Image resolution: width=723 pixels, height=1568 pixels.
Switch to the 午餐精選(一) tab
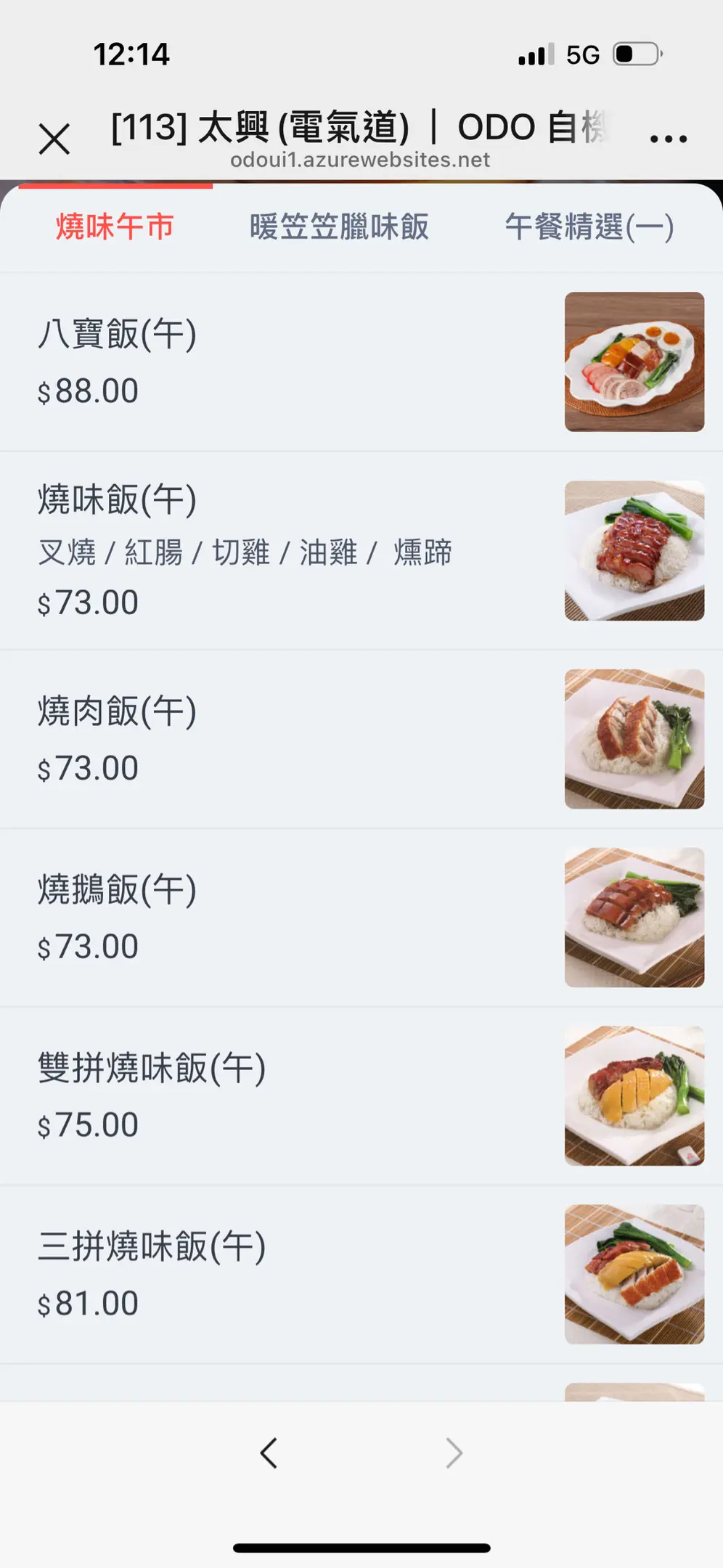click(x=589, y=226)
